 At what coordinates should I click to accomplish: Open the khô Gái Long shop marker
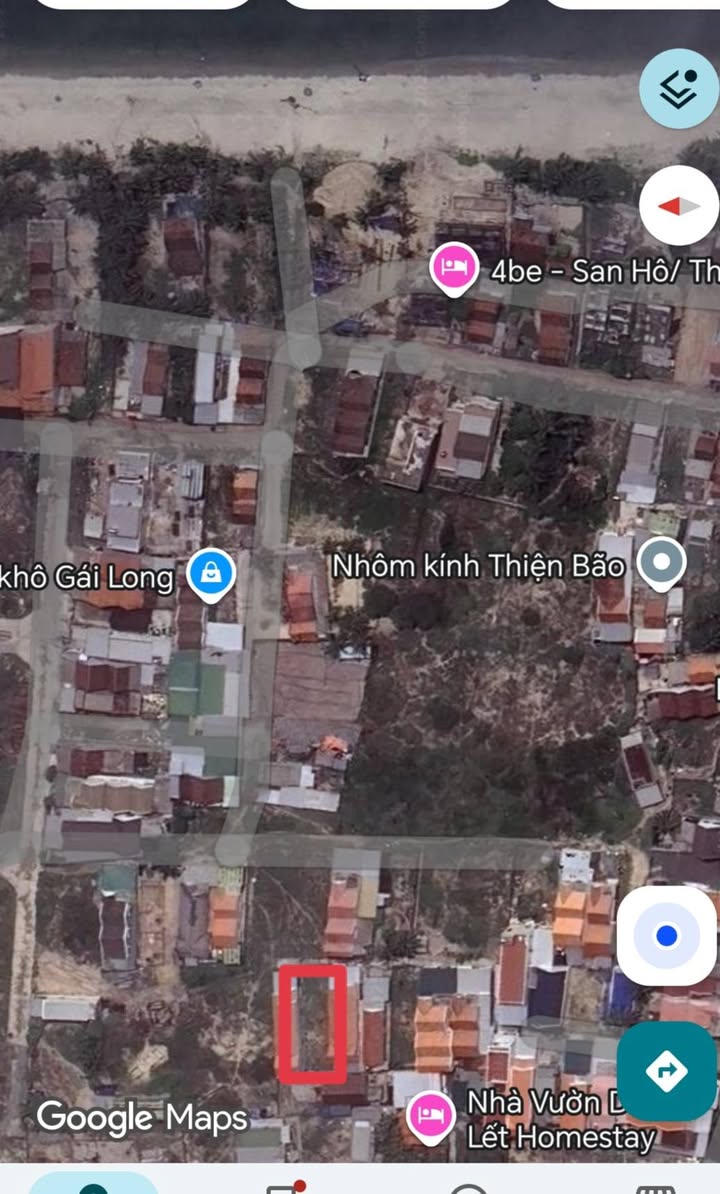tap(211, 575)
